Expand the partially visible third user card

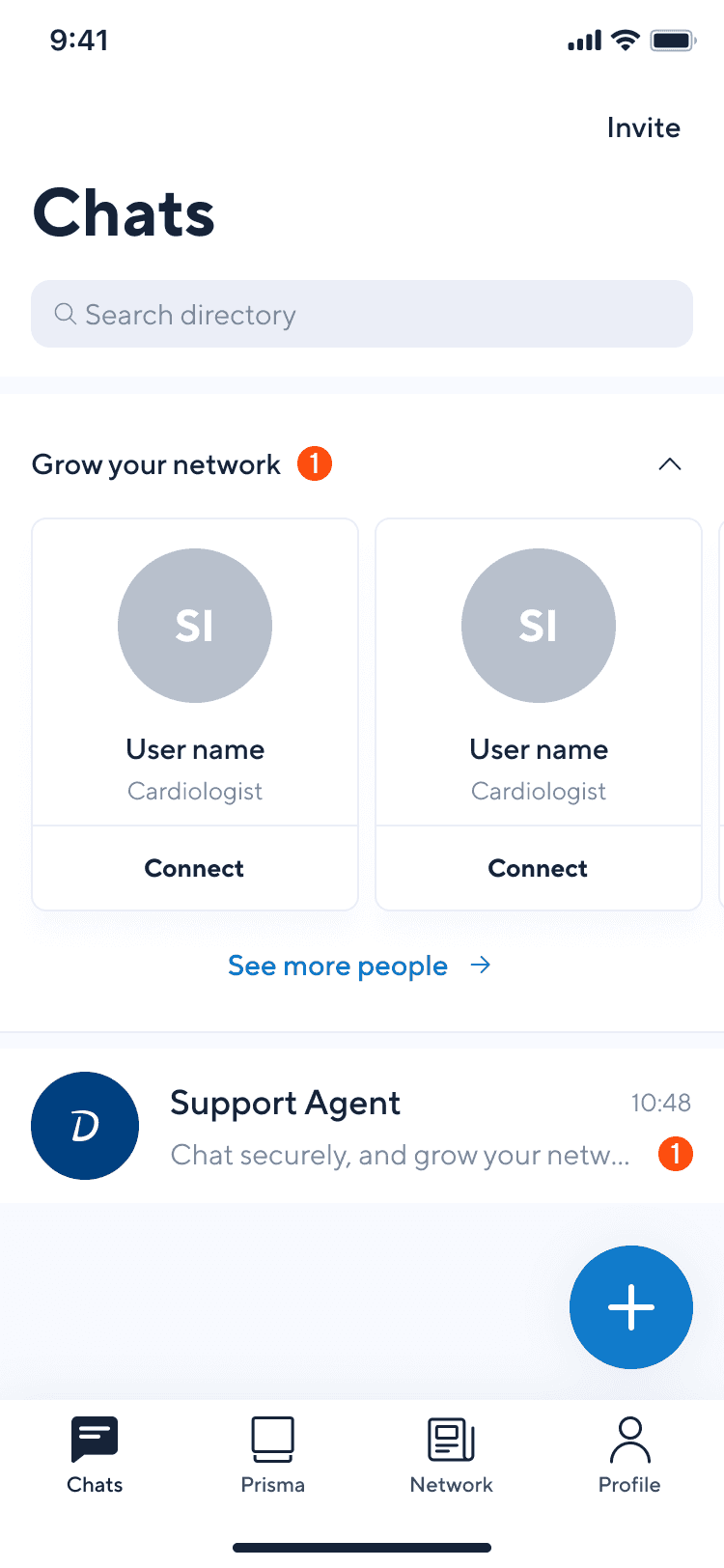pyautogui.click(x=721, y=713)
